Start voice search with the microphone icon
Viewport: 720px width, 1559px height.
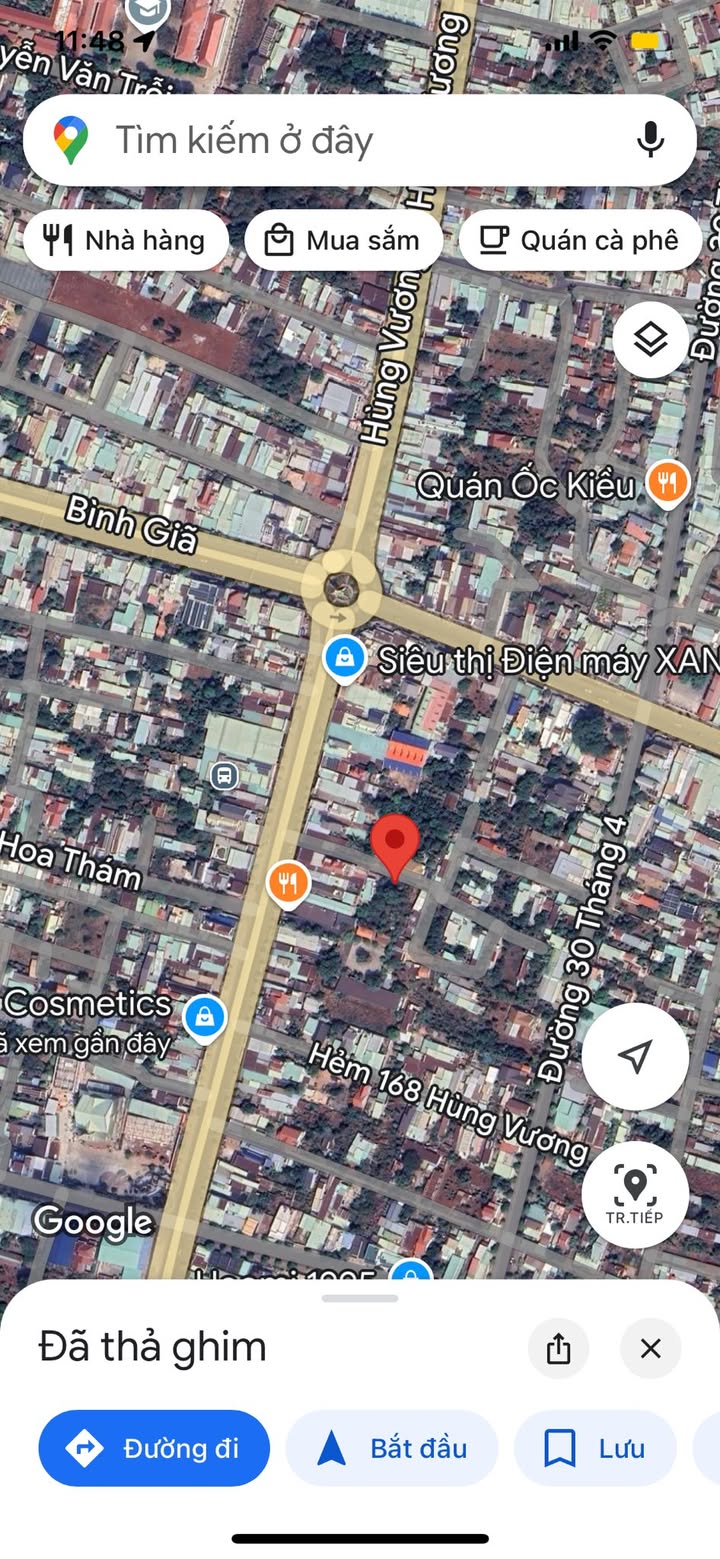pyautogui.click(x=650, y=140)
